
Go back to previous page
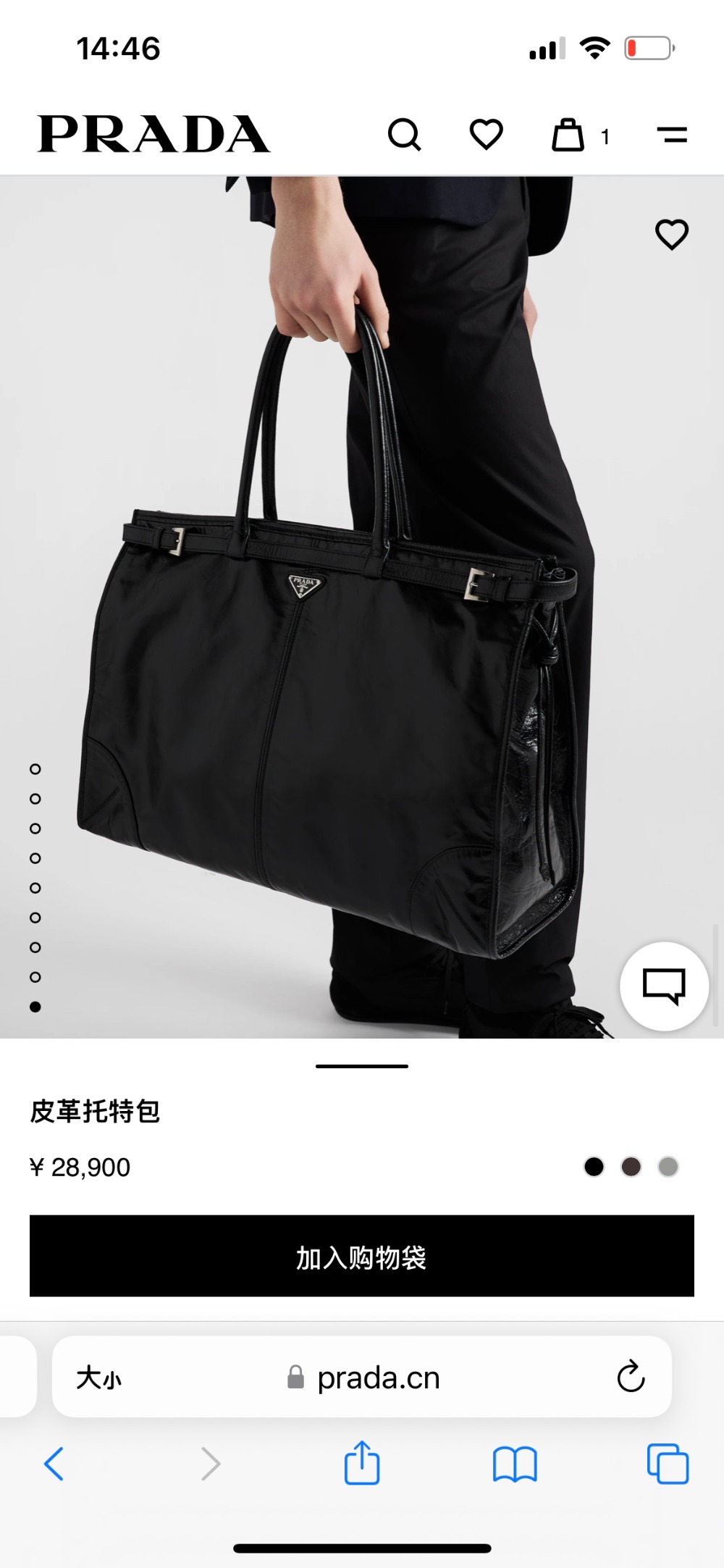pos(54,1464)
